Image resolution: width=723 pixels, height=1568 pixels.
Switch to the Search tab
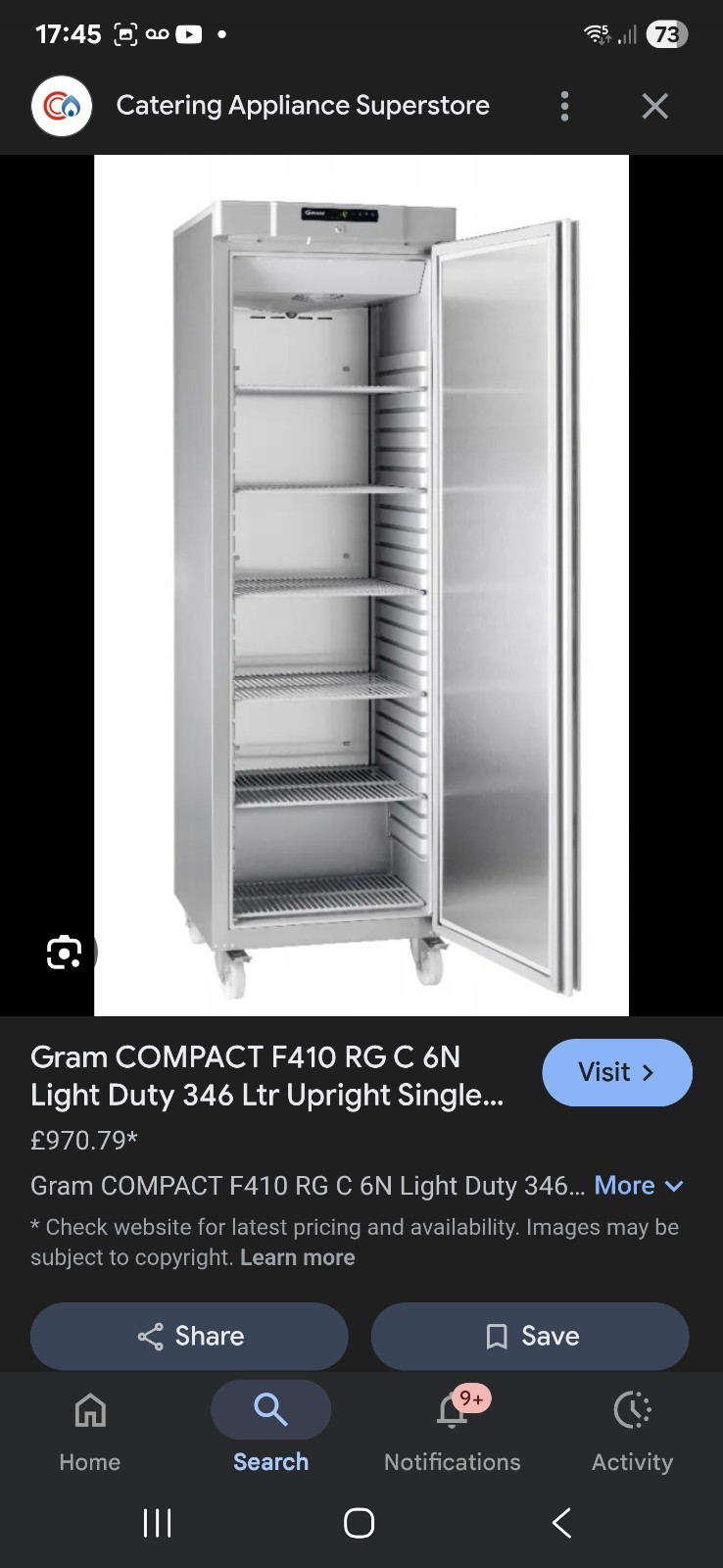[270, 1429]
